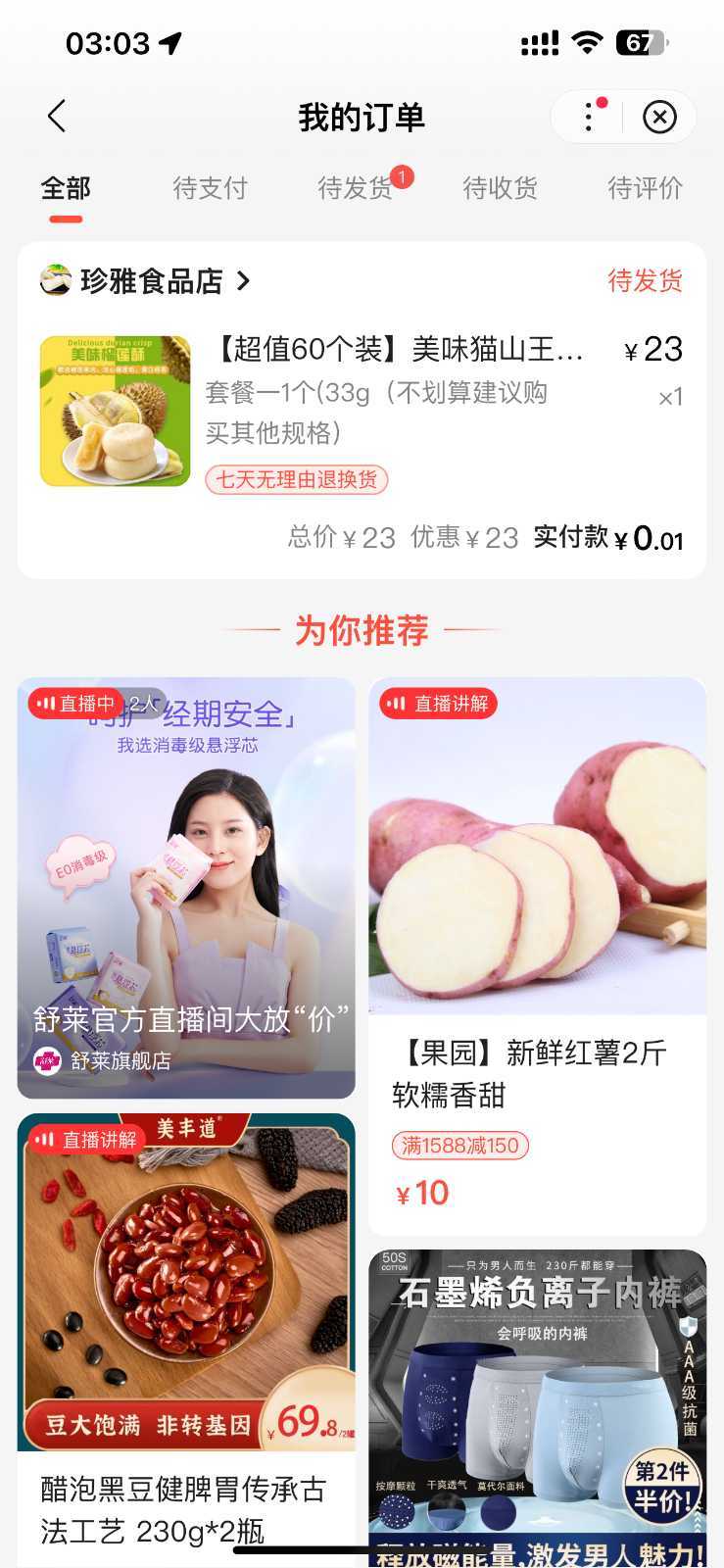Image resolution: width=724 pixels, height=1568 pixels.
Task: Click the 待发货 status label on the order
Action: point(646,281)
